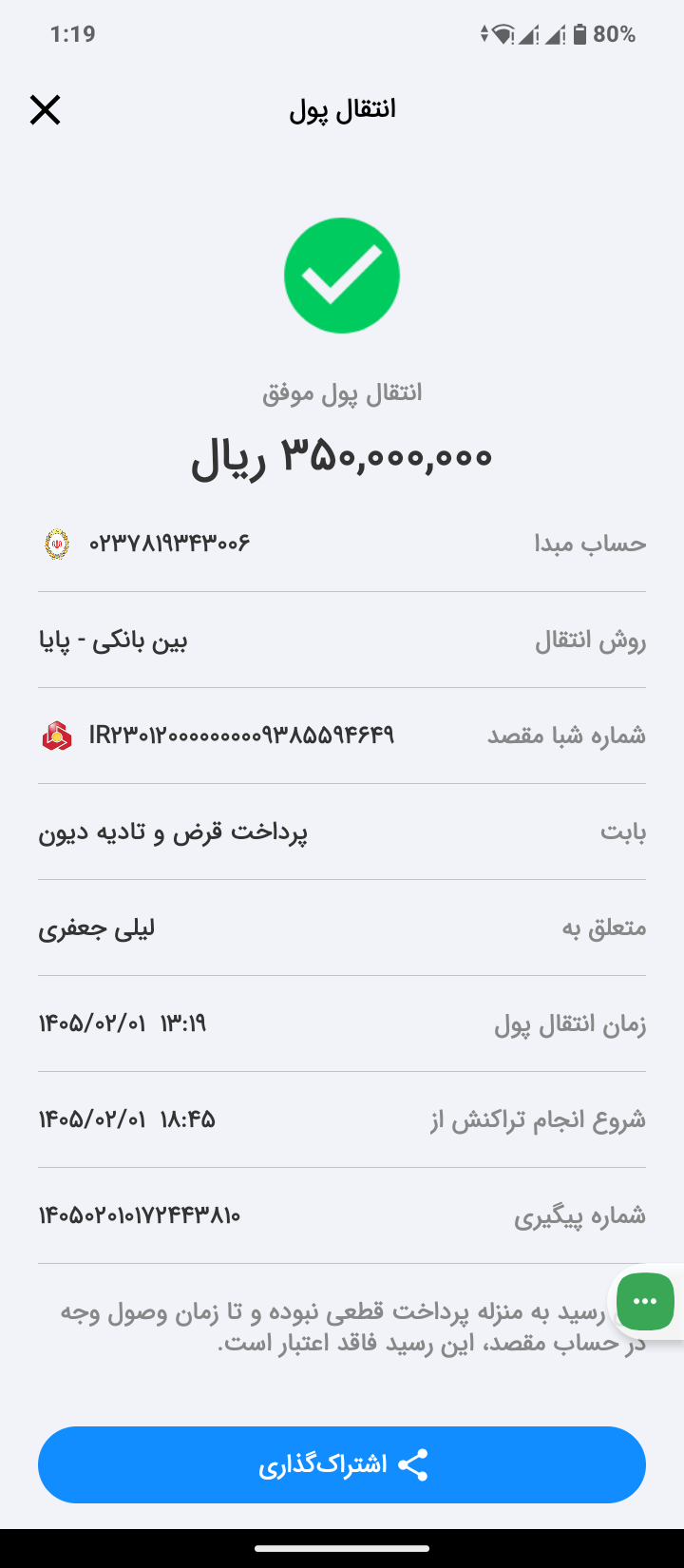Close the money transfer receipt

pos(45,110)
